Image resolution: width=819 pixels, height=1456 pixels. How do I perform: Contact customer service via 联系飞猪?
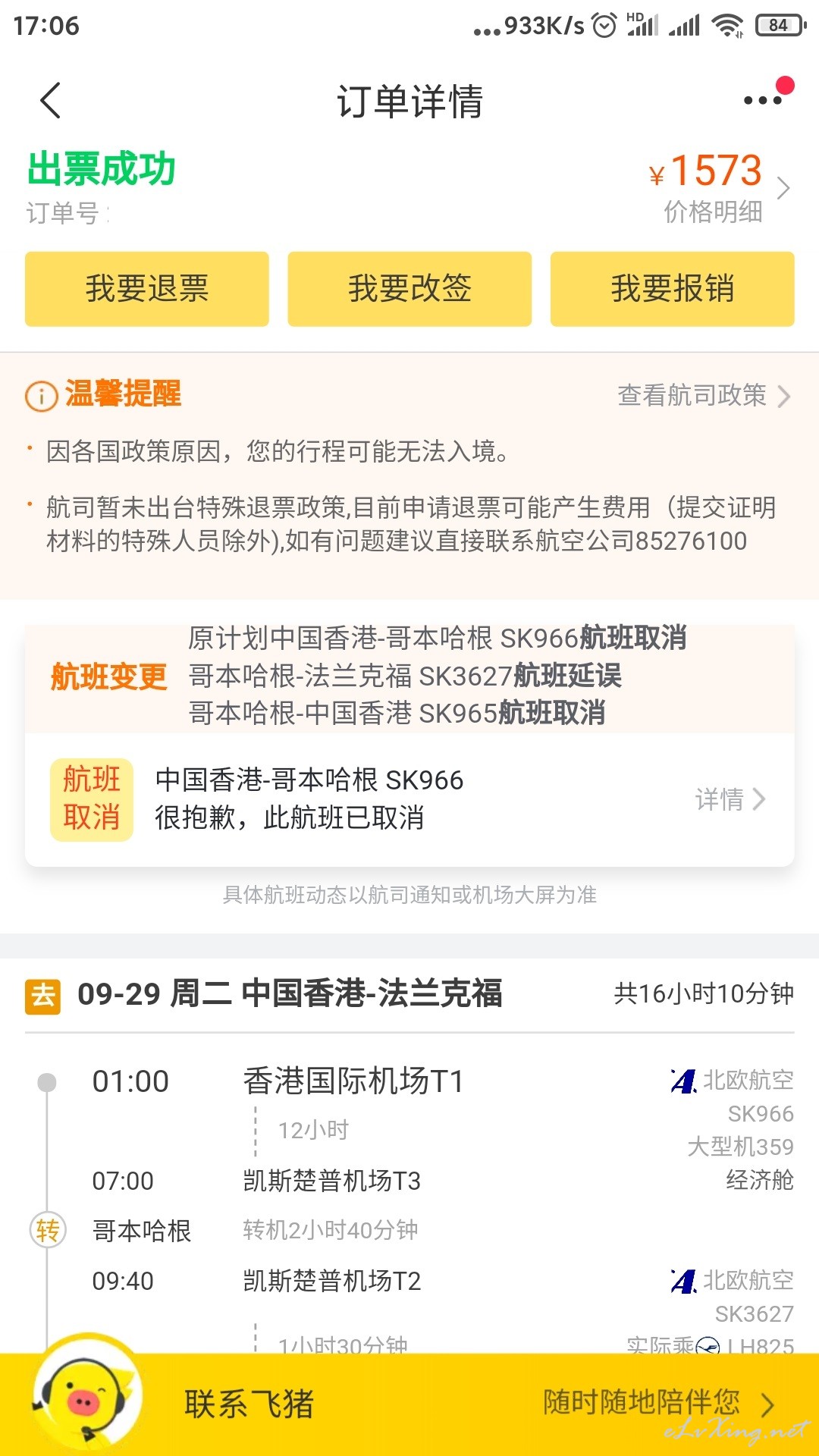409,1404
